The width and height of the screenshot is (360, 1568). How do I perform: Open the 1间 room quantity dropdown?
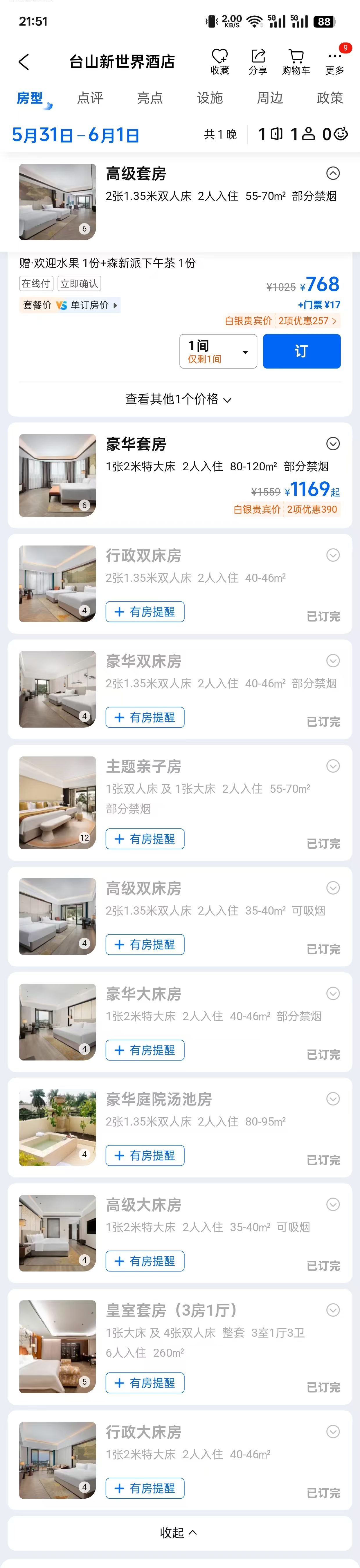(x=218, y=351)
